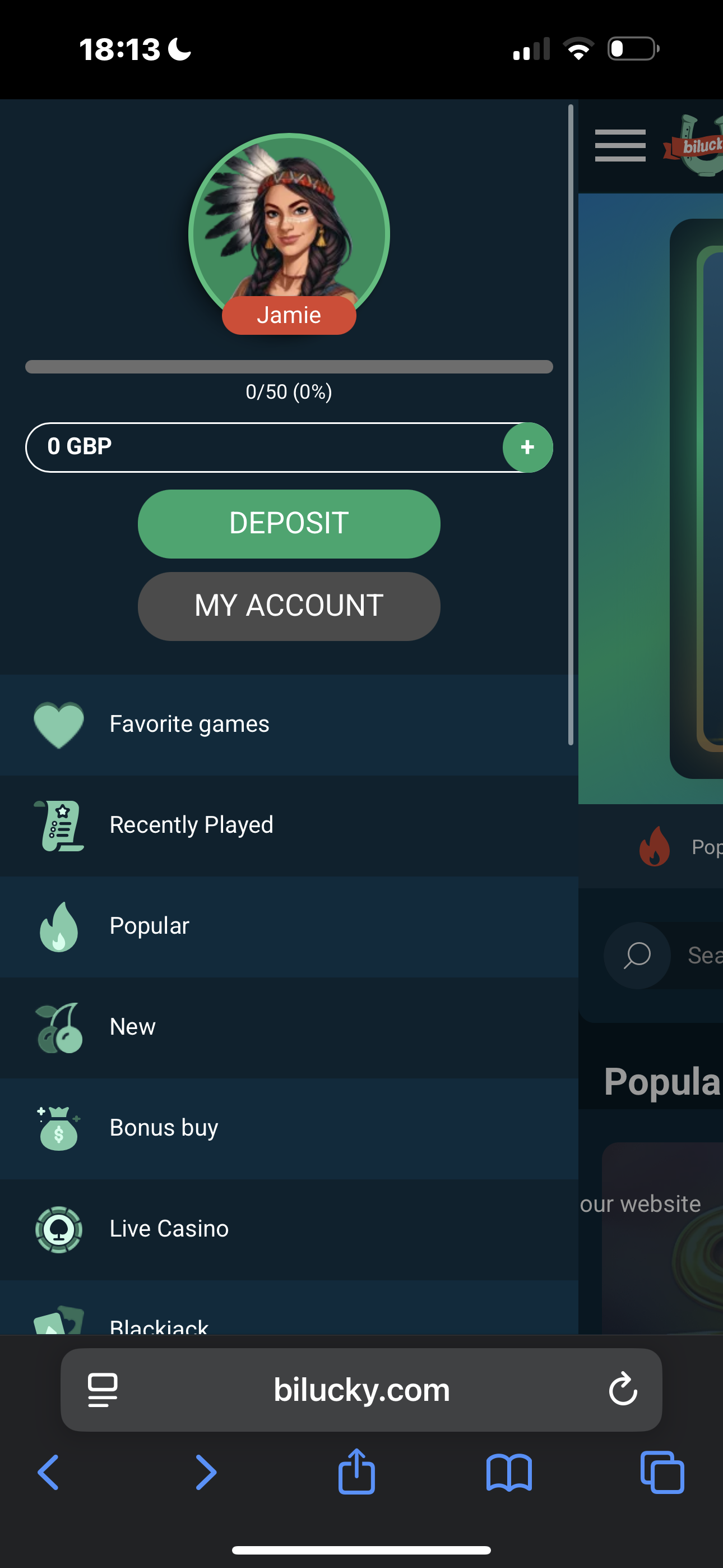The image size is (723, 1568).
Task: Show open Safari tabs
Action: [662, 1473]
